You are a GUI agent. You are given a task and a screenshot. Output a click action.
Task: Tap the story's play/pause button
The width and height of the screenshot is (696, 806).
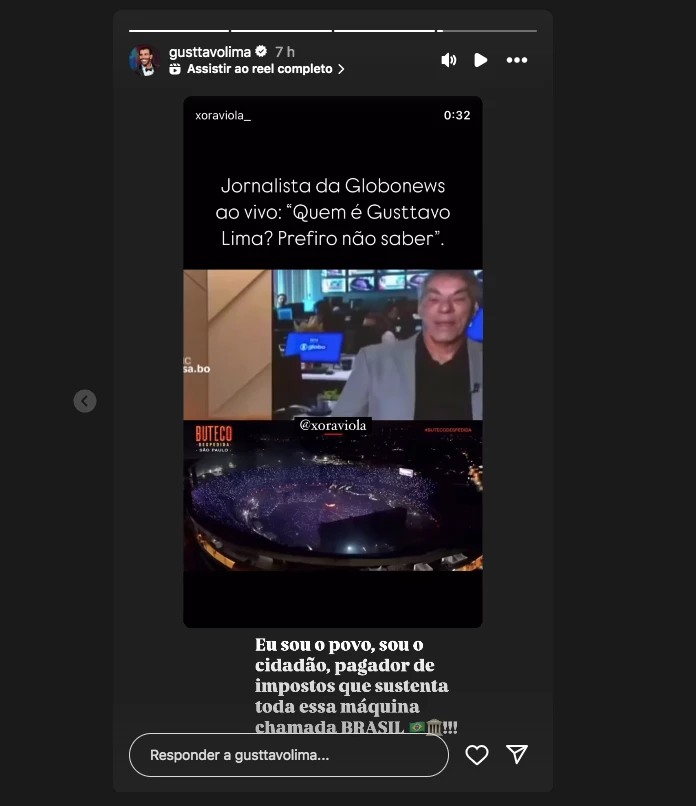(481, 60)
